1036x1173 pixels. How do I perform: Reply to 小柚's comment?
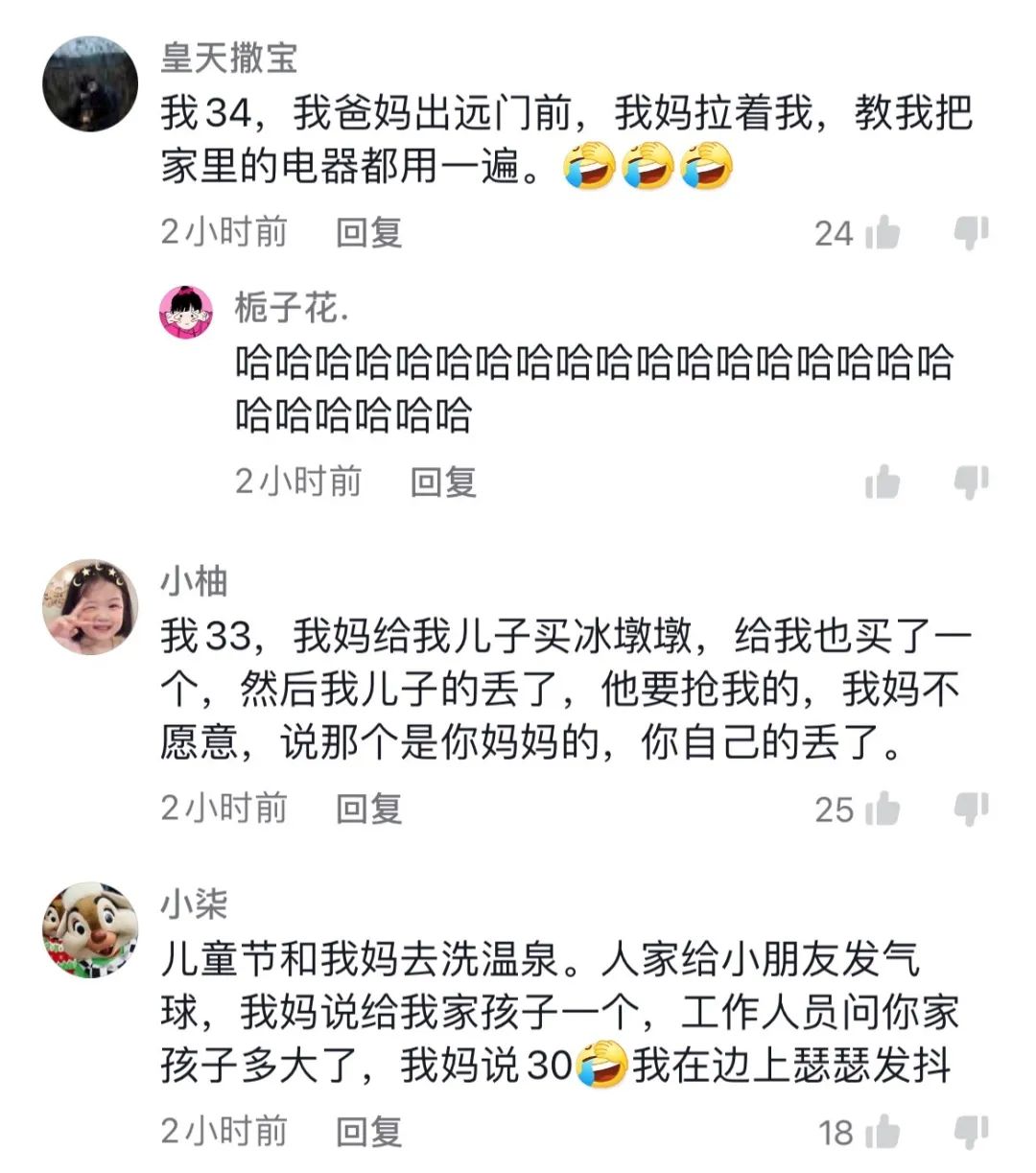tap(368, 809)
